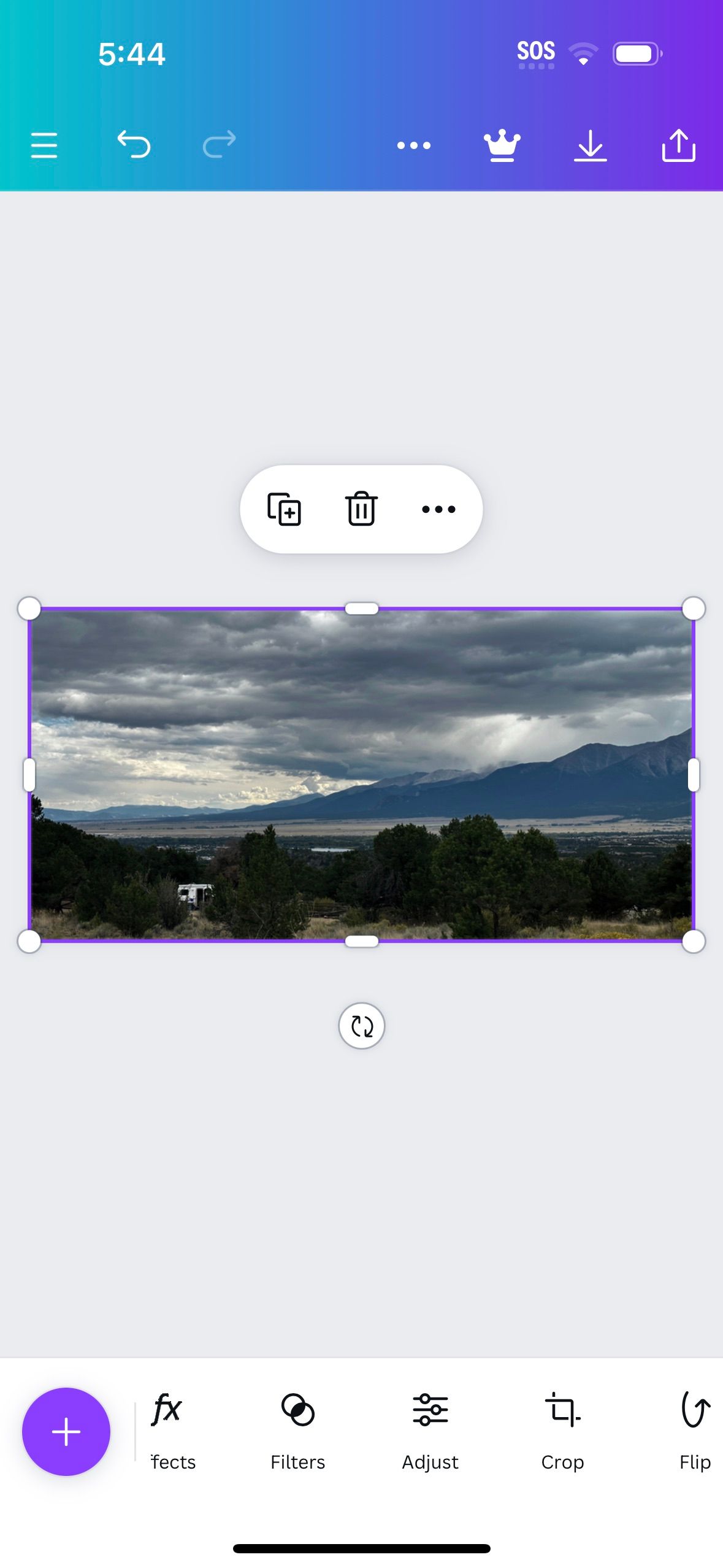Share the design via export icon
Image resolution: width=723 pixels, height=1568 pixels.
[x=678, y=145]
